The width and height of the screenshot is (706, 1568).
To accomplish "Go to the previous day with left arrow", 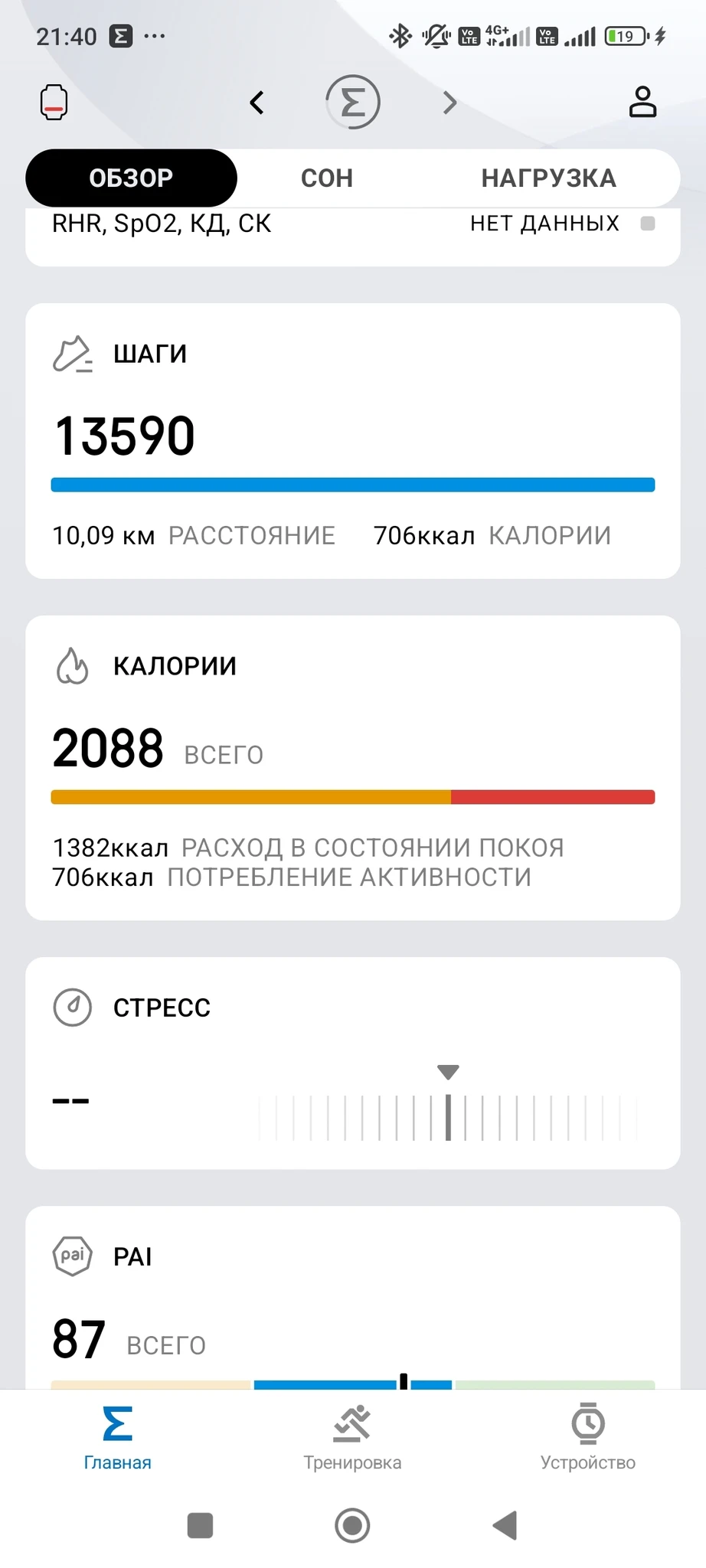I will (x=257, y=102).
